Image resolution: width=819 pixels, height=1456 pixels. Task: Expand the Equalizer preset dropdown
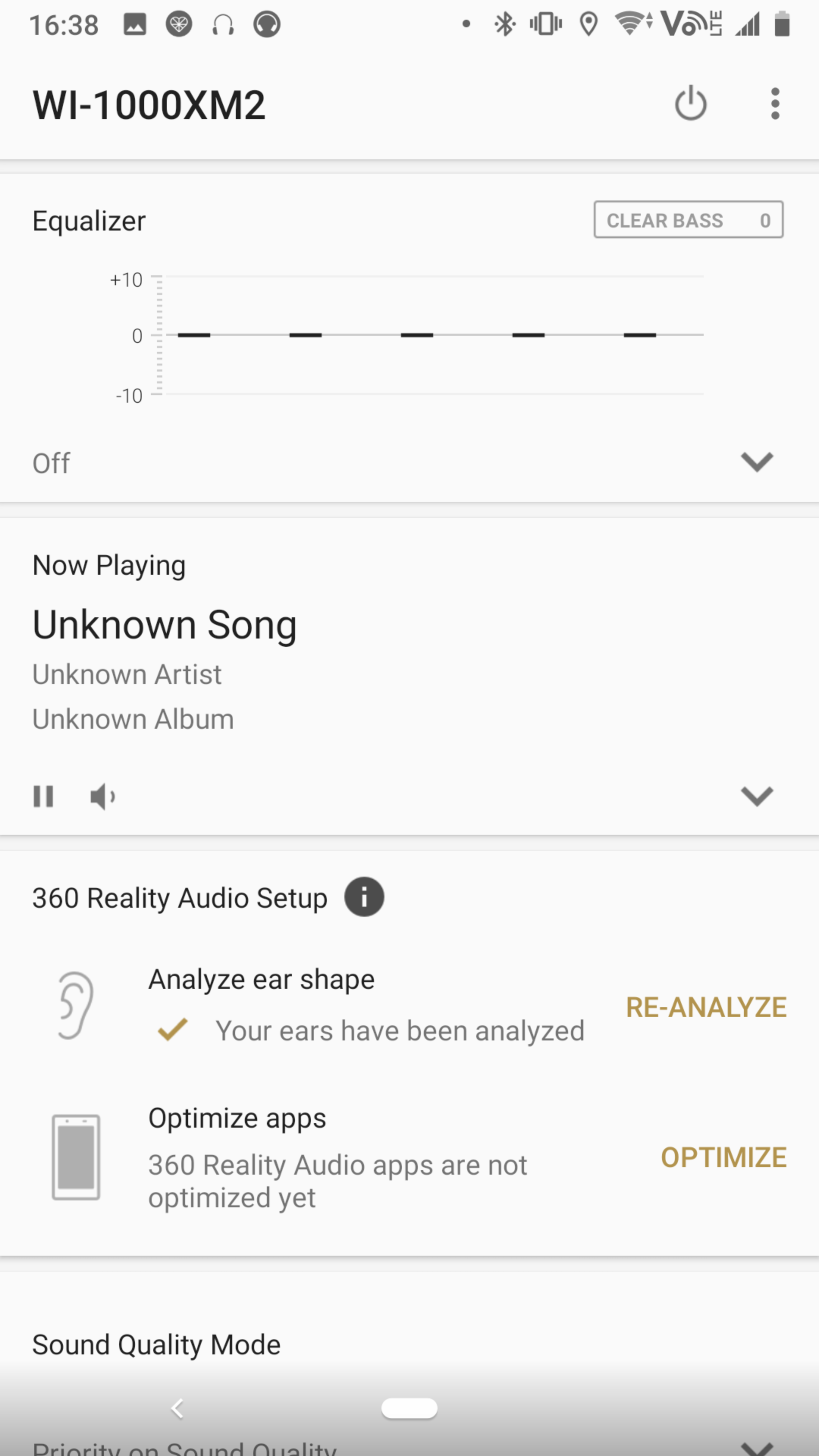tap(756, 462)
